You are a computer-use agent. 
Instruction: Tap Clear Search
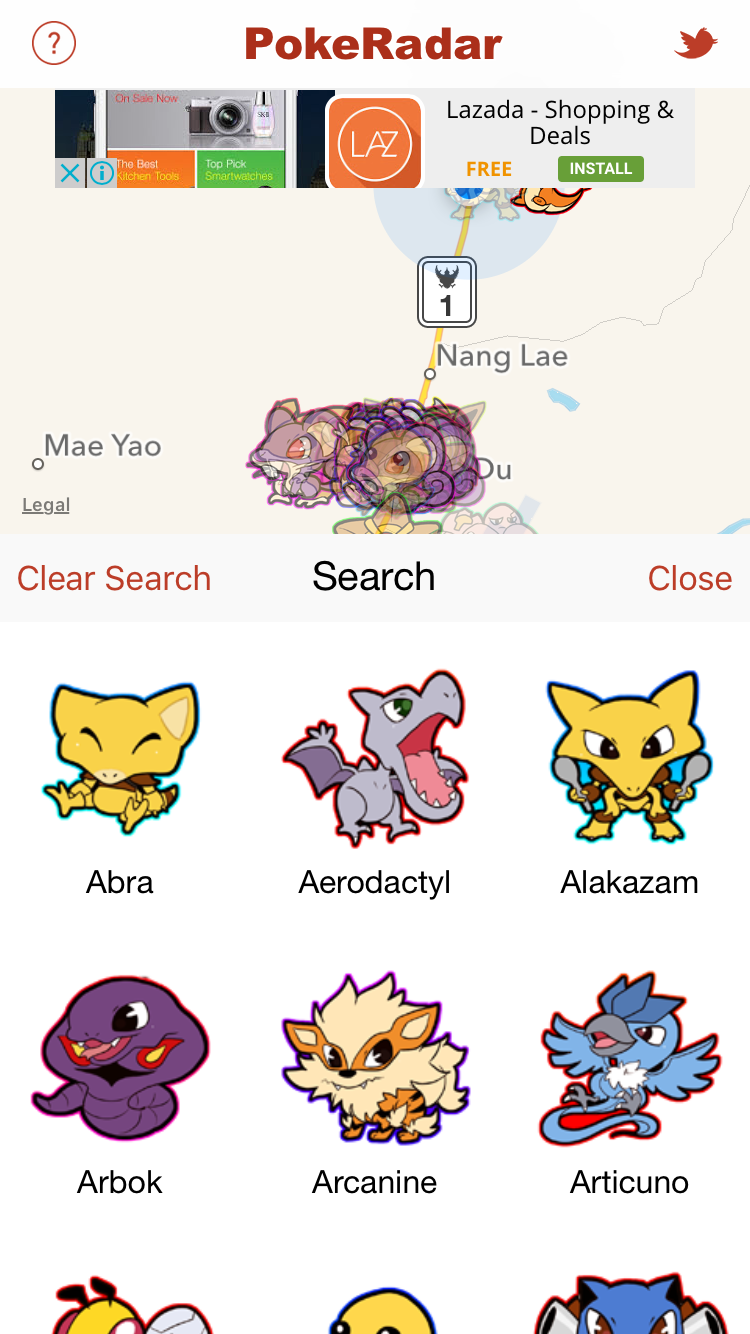tap(114, 578)
